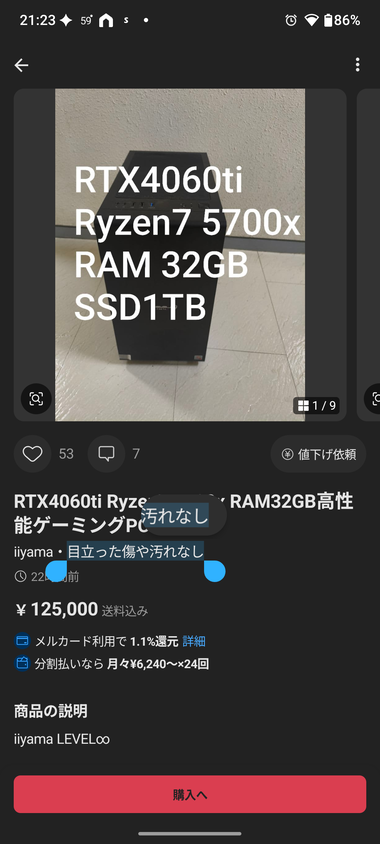Open the 1 / 9 photo grid indicator
The image size is (380, 844).
316,405
